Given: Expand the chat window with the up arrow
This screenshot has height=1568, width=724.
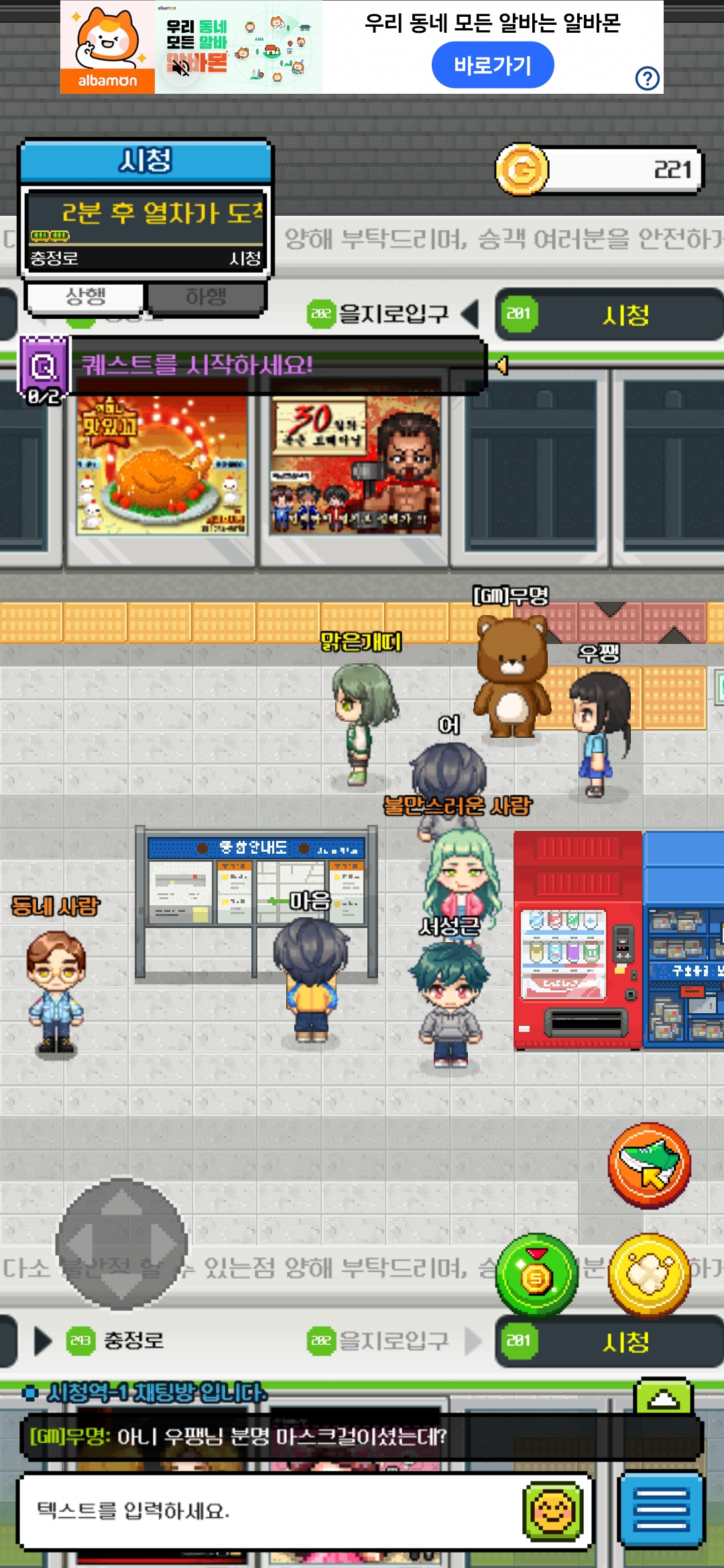Looking at the screenshot, I should [x=664, y=1397].
